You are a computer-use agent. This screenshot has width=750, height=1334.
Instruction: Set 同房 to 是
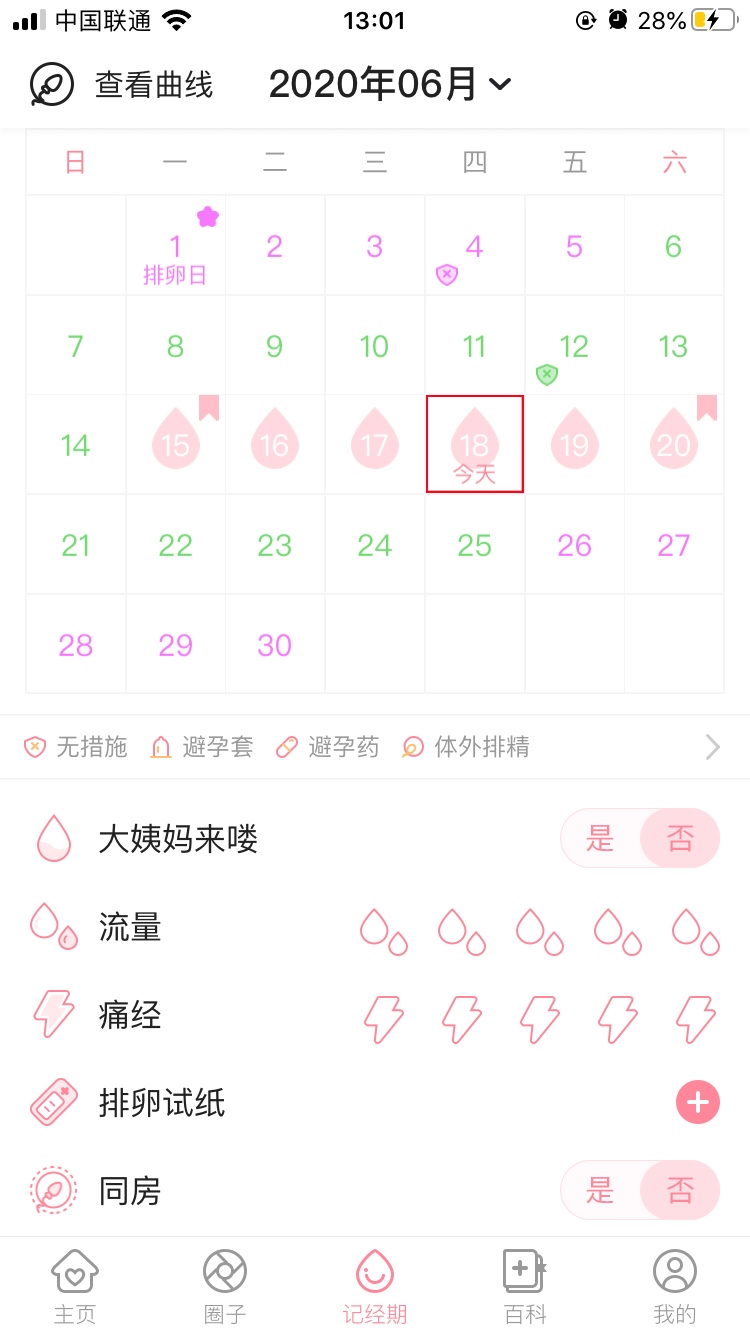pyautogui.click(x=600, y=1190)
